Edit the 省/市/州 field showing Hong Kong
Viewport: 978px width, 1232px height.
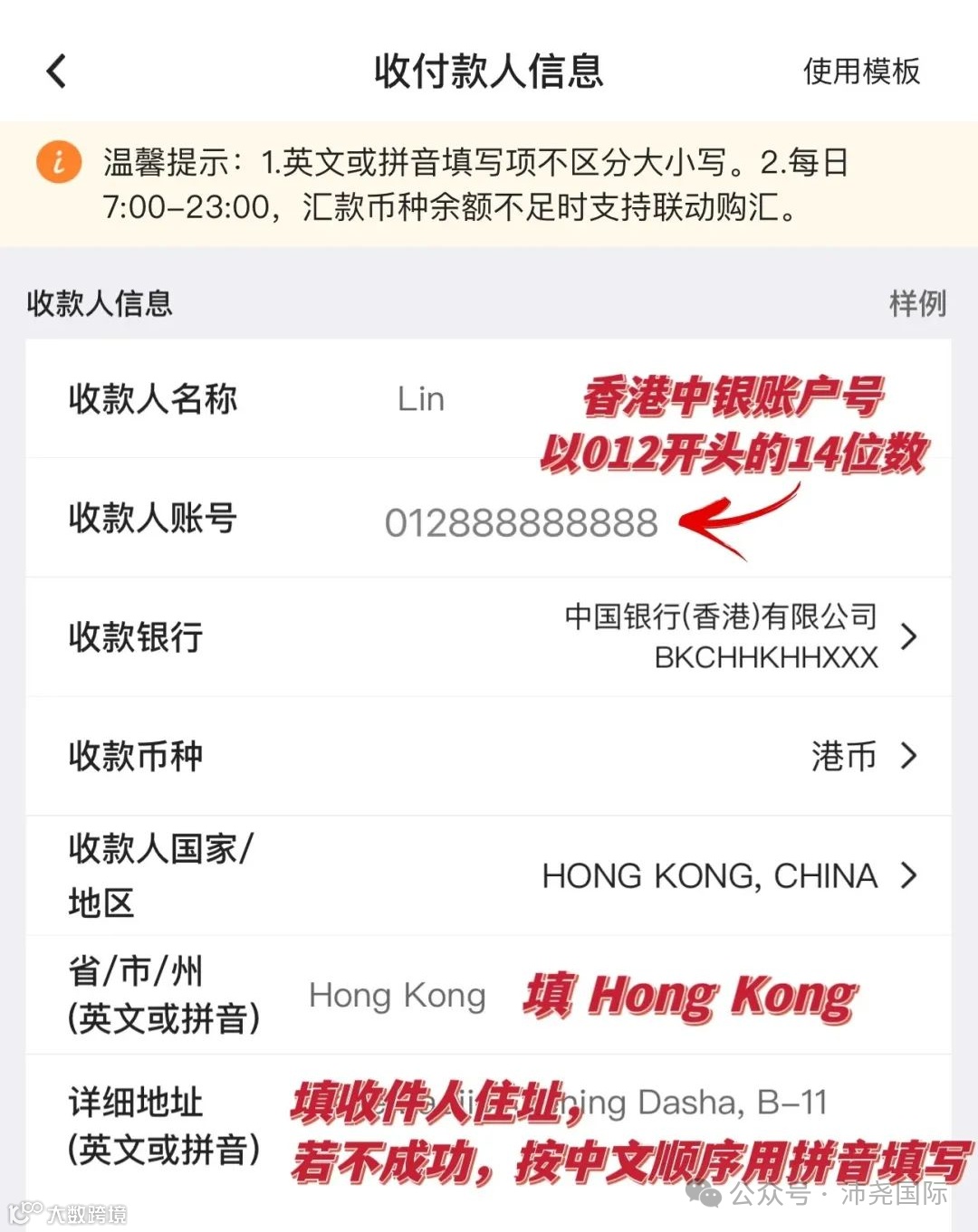(397, 995)
